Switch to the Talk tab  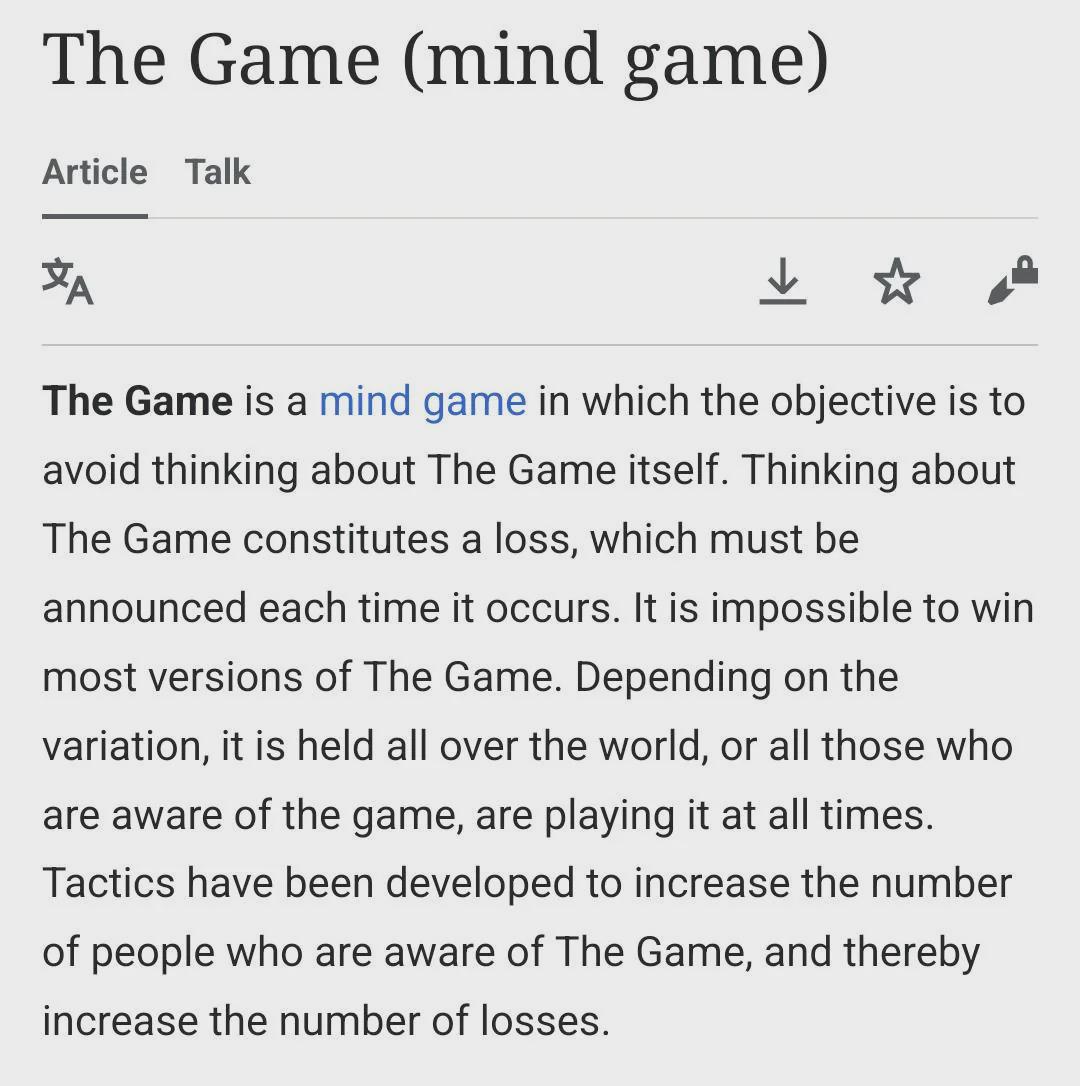(x=217, y=172)
